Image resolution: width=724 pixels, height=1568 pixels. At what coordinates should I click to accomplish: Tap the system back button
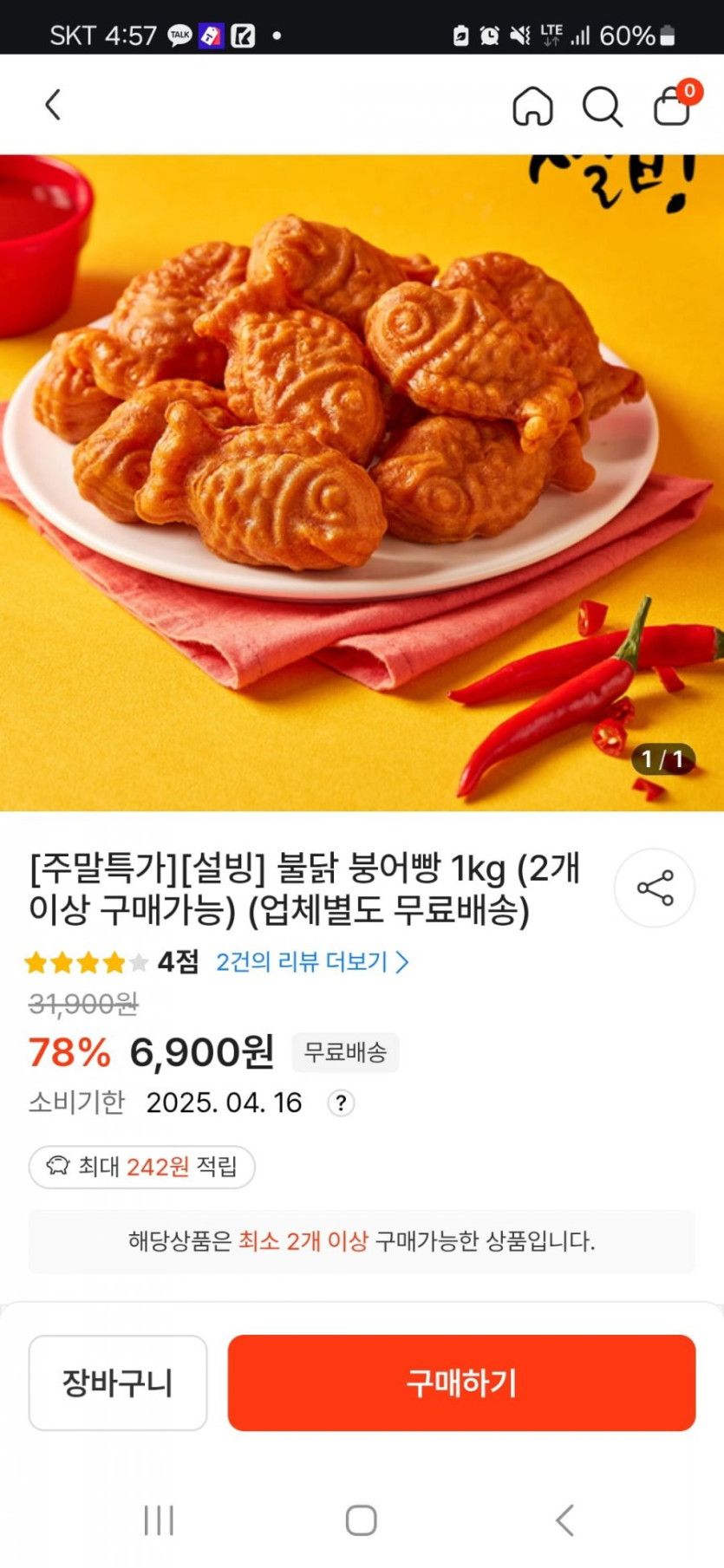564,1520
